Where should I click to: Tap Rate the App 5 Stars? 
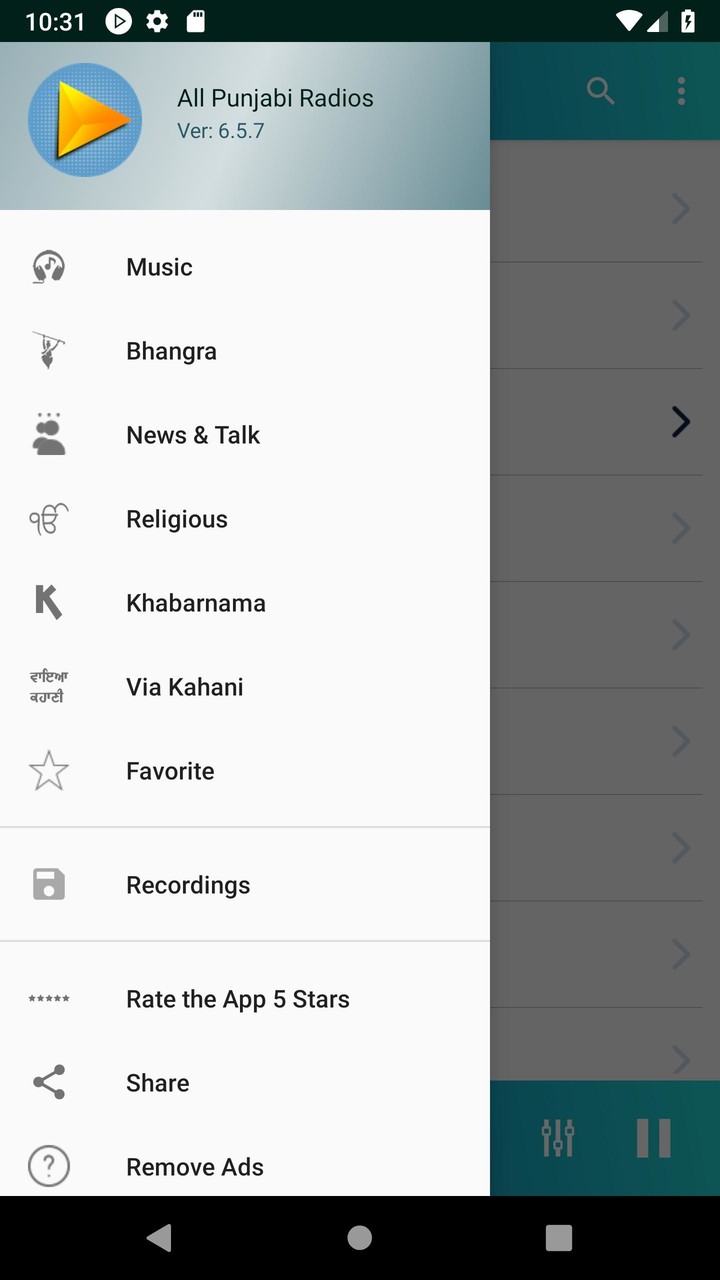[237, 998]
